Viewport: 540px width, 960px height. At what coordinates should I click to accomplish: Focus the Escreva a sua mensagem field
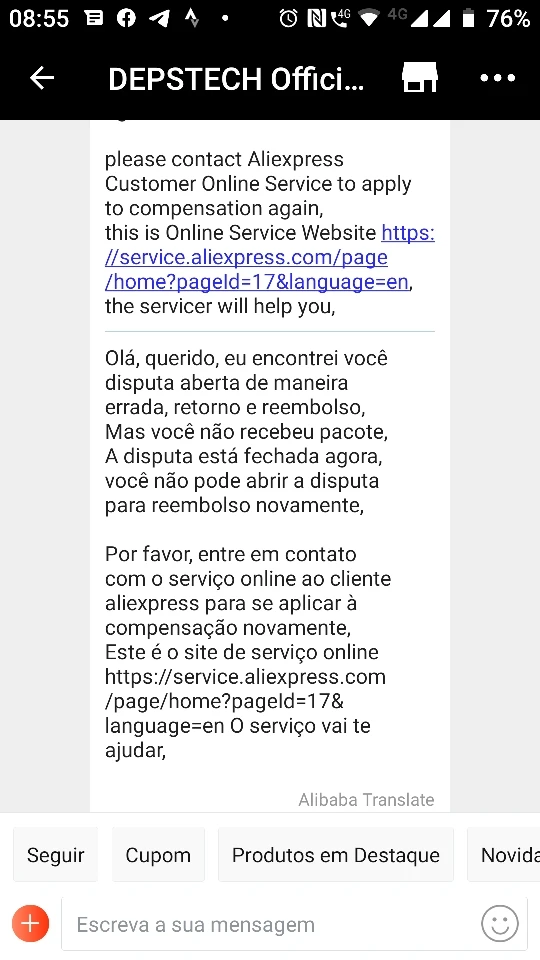pyautogui.click(x=269, y=924)
